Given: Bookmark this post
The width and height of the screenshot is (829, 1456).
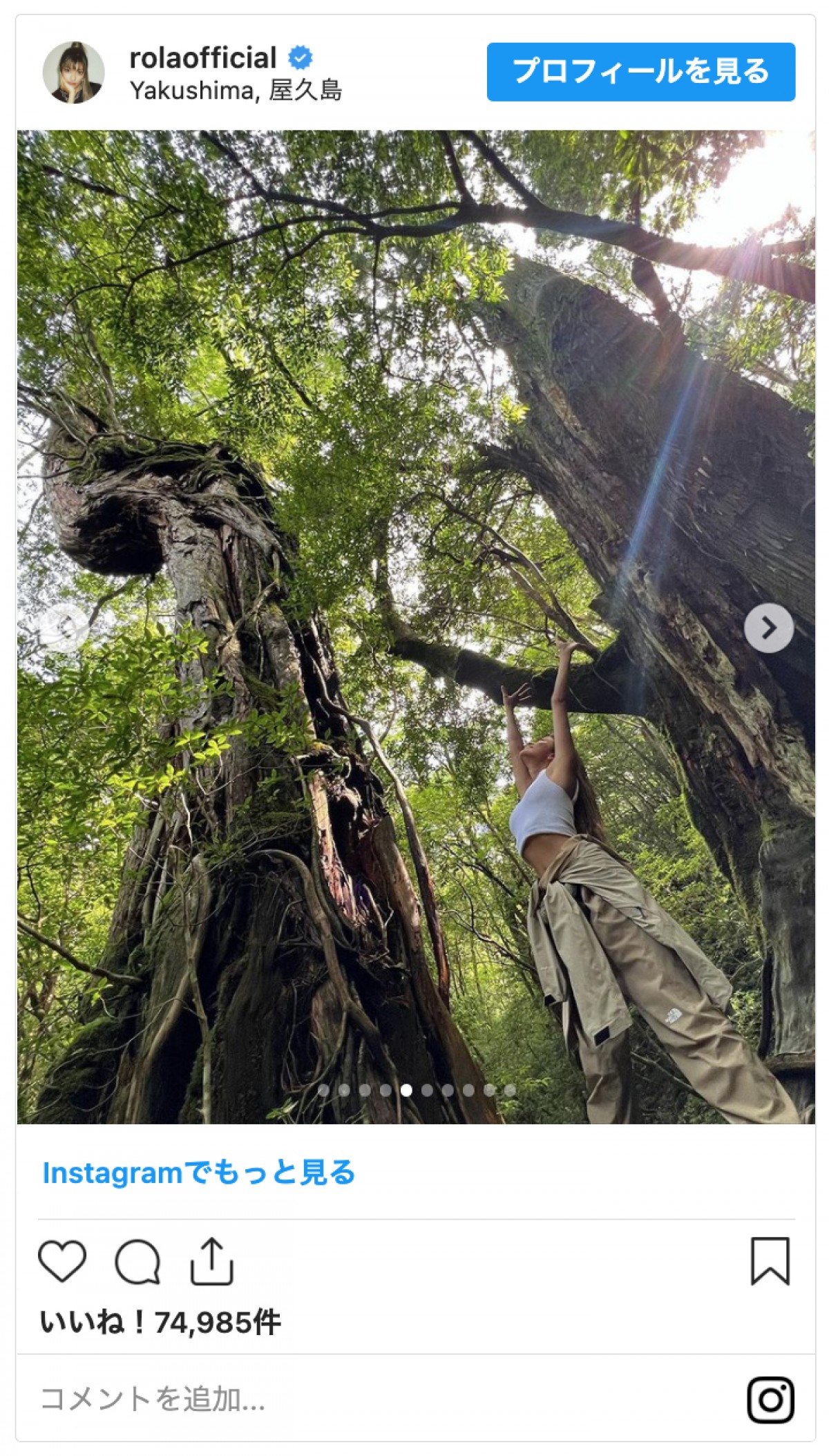Looking at the screenshot, I should pos(770,1261).
